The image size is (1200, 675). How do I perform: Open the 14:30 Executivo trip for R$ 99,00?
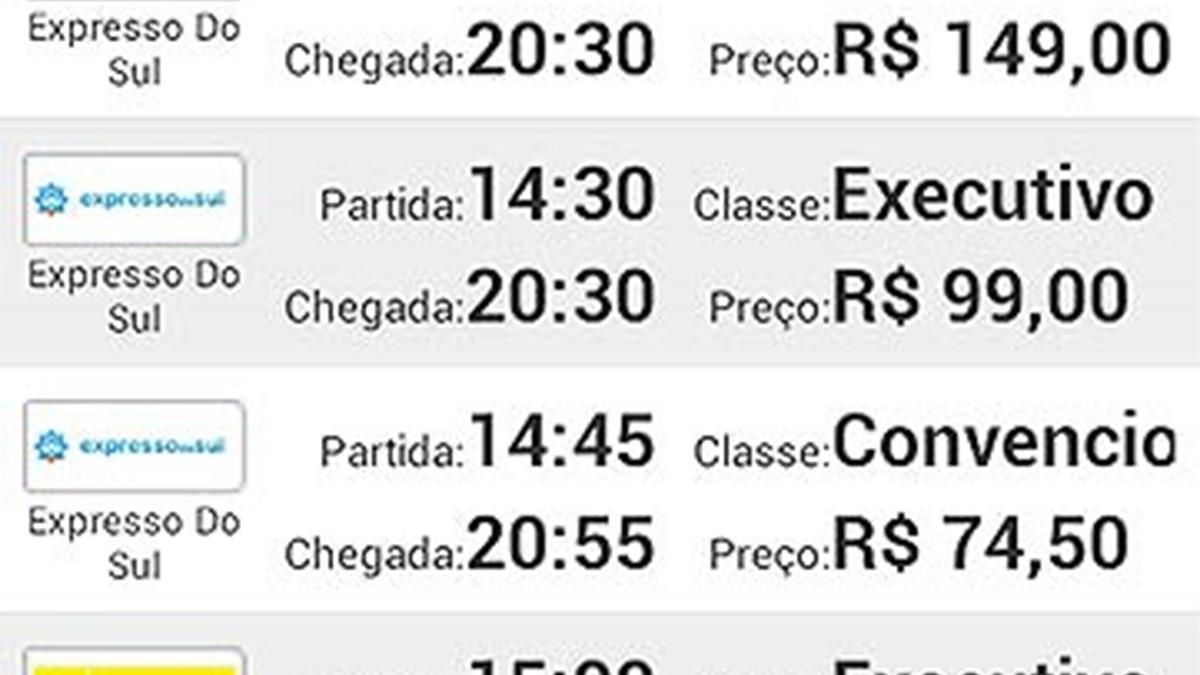point(600,245)
